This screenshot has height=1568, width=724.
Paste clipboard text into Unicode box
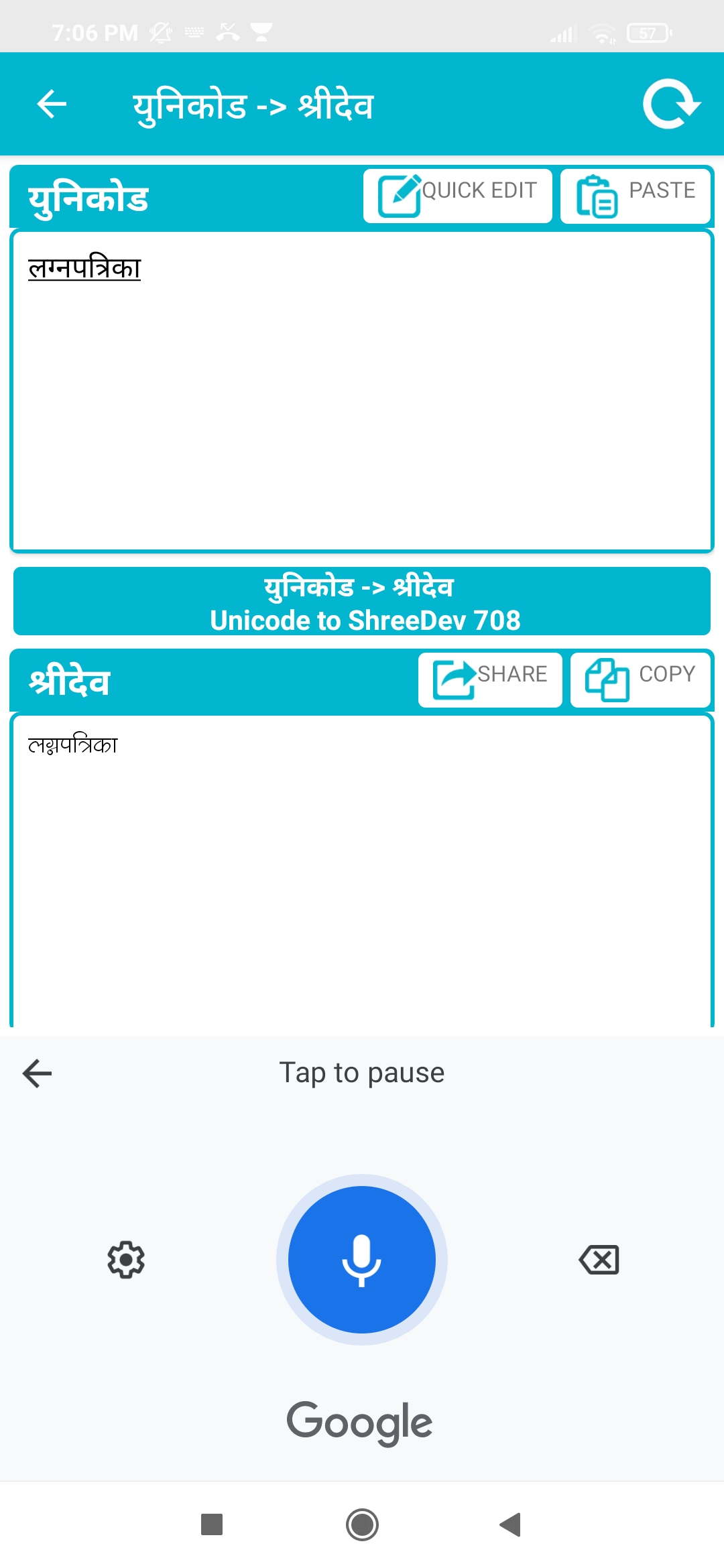click(635, 196)
